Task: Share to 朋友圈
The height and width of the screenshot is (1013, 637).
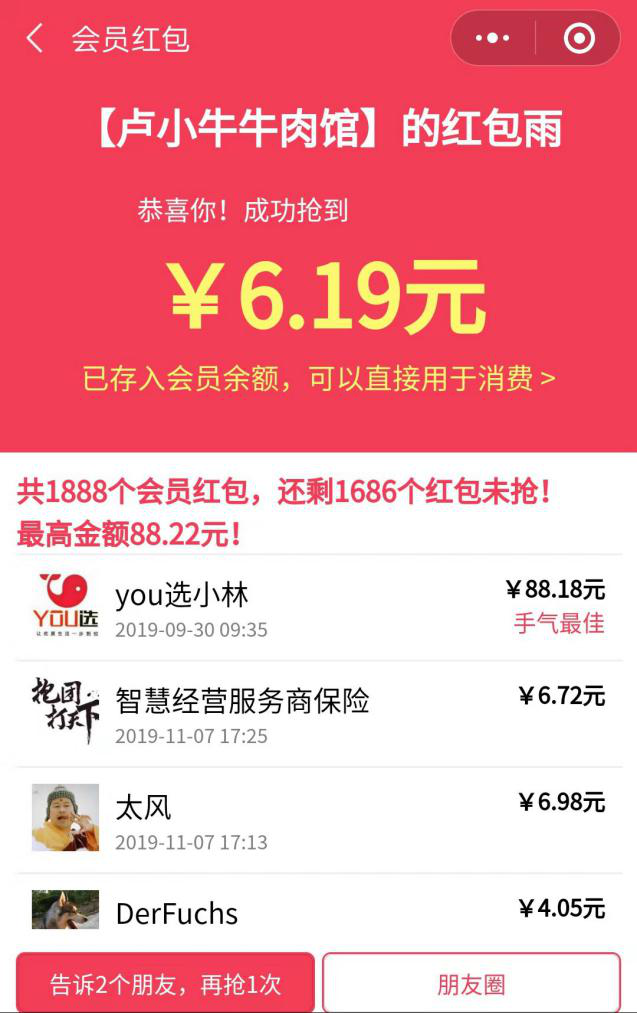Action: pos(471,984)
